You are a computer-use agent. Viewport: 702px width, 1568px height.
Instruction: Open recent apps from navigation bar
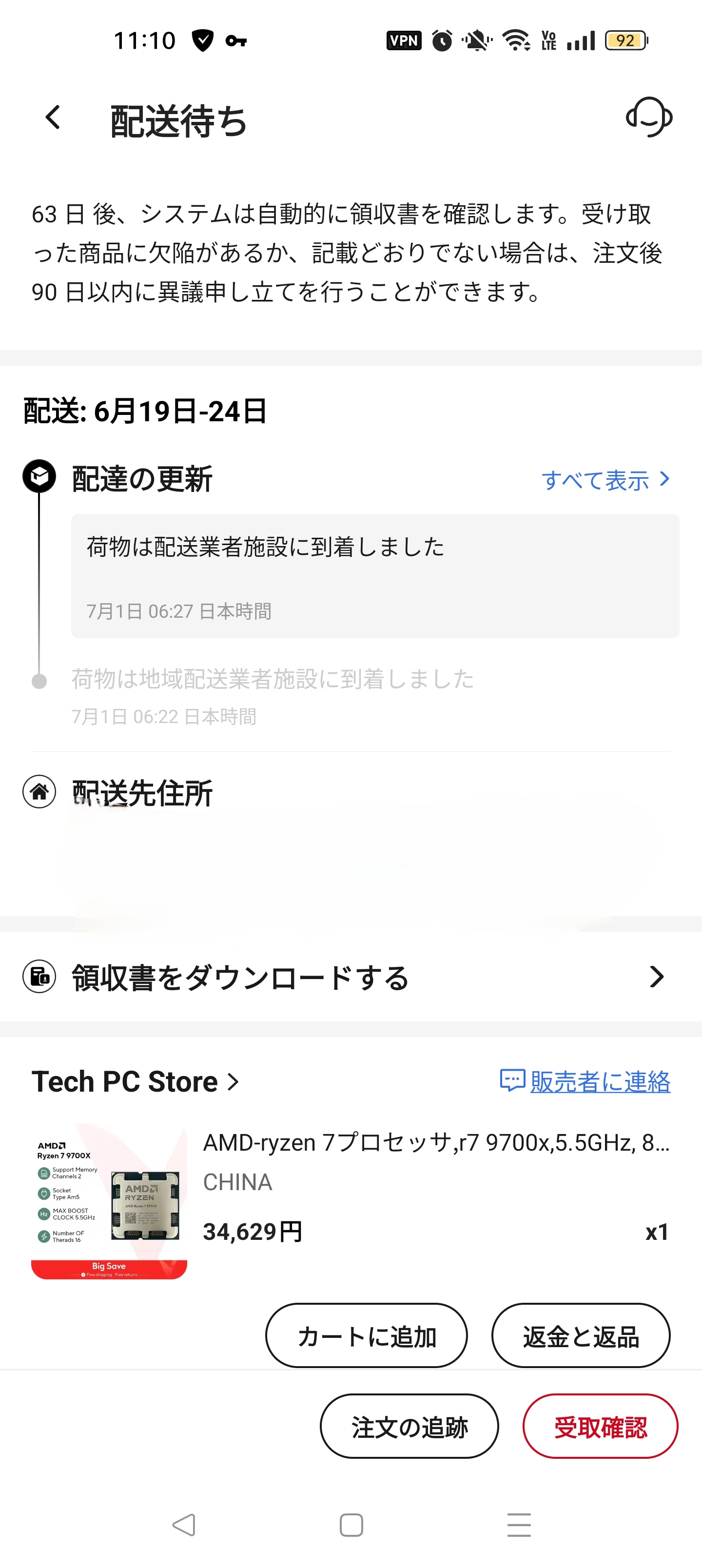[x=519, y=1525]
